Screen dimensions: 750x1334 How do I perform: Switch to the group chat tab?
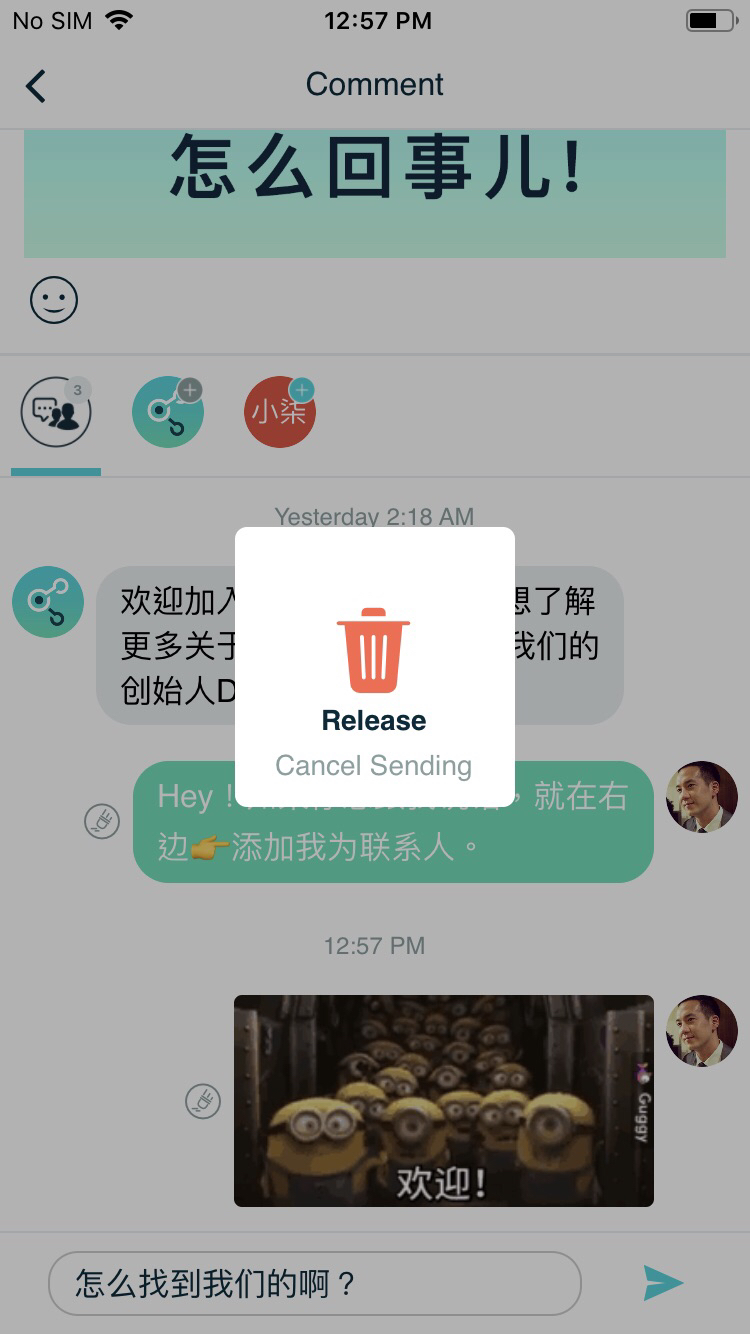point(56,412)
